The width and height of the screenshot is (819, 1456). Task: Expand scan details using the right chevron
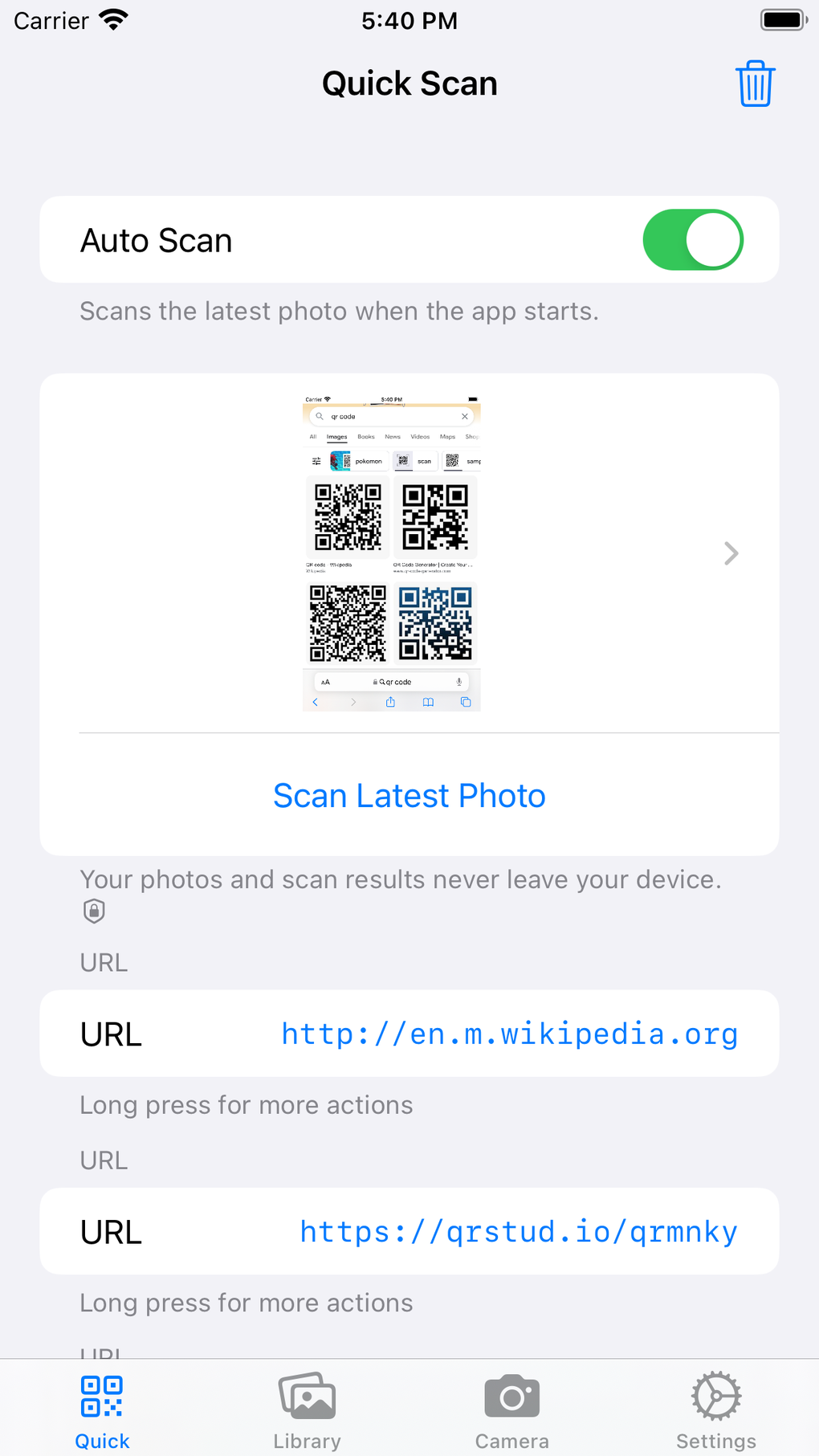[731, 553]
